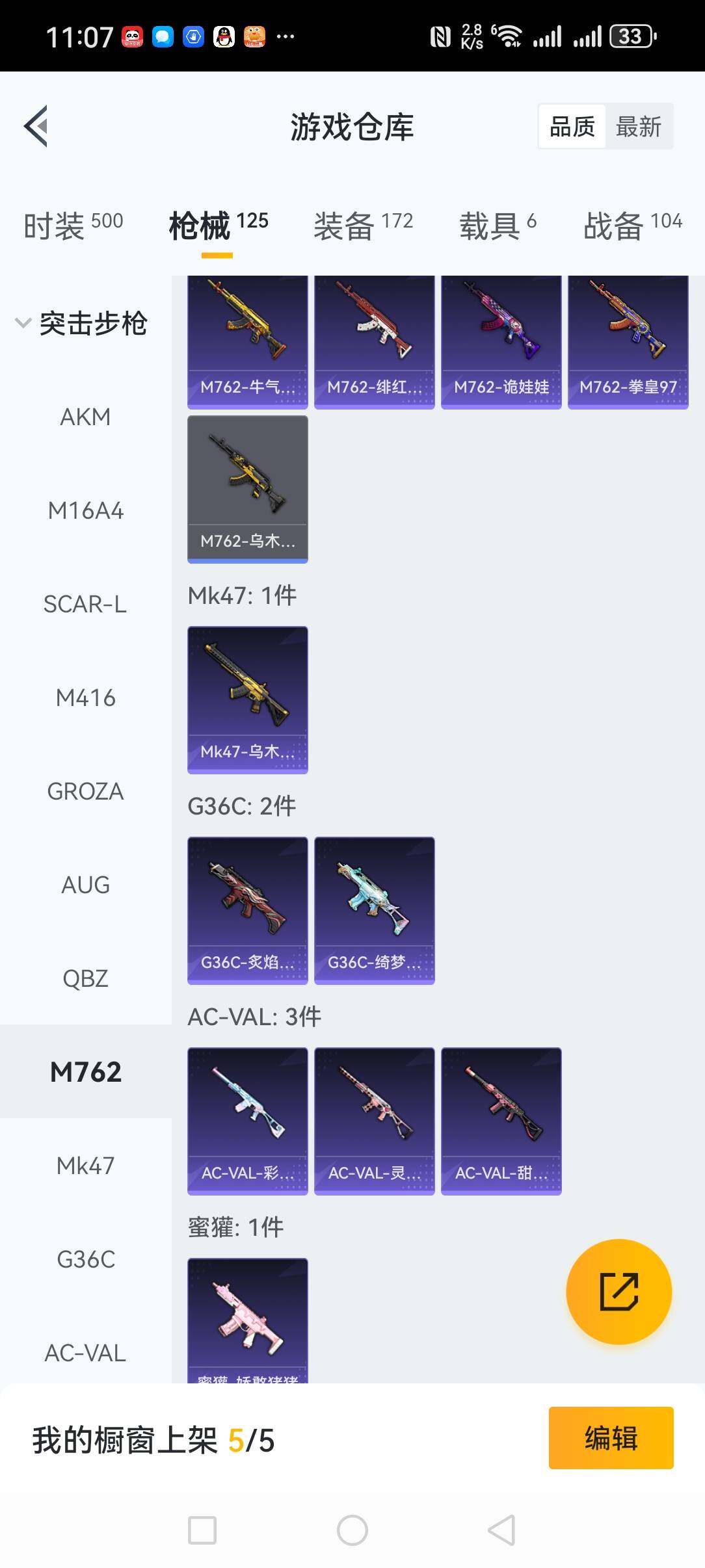Go back using the top-left arrow
Viewport: 705px width, 1568px height.
click(36, 126)
